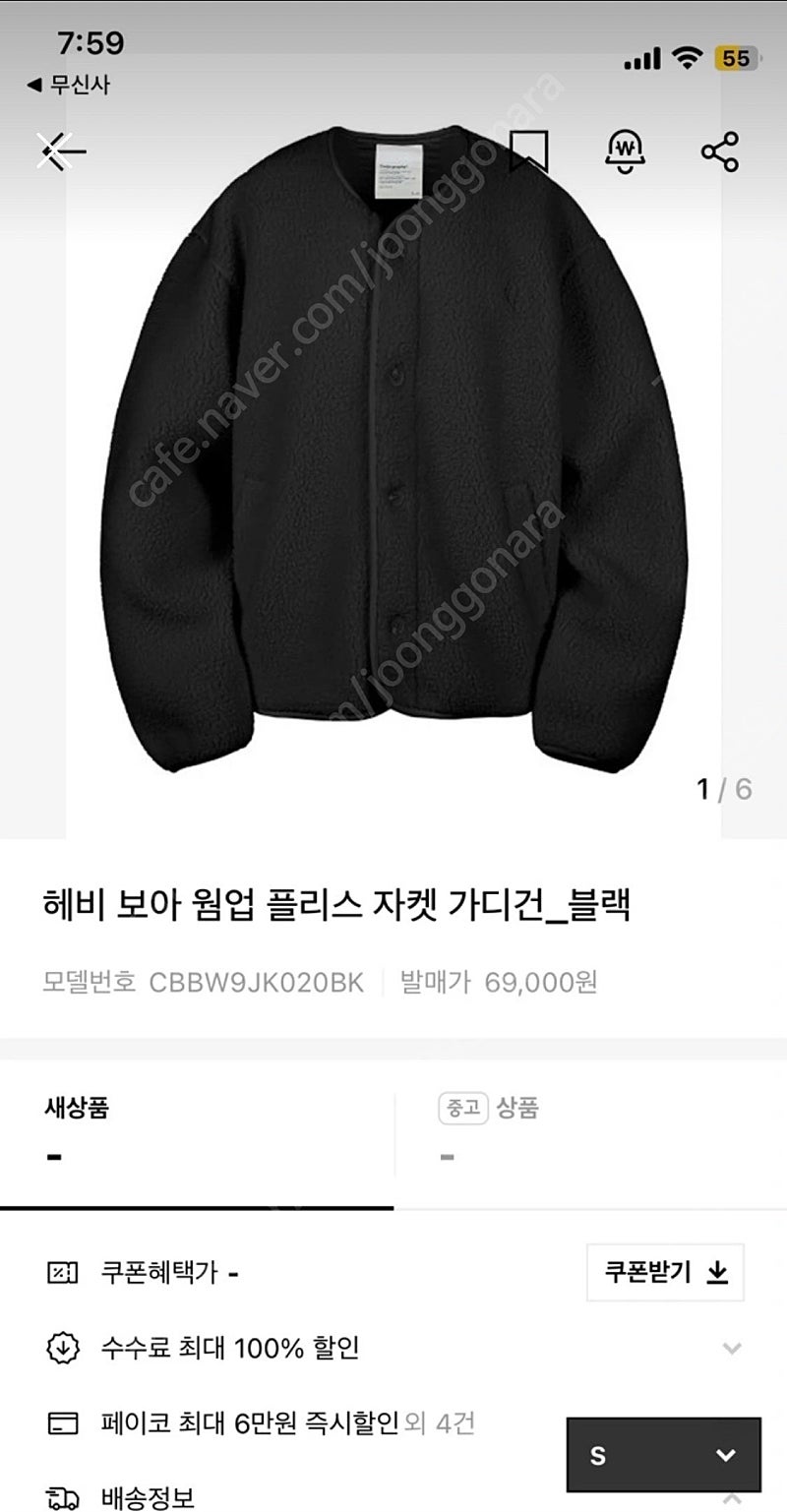787x1512 pixels.
Task: Switch to the 새상품 tab
Action: pos(197,1133)
